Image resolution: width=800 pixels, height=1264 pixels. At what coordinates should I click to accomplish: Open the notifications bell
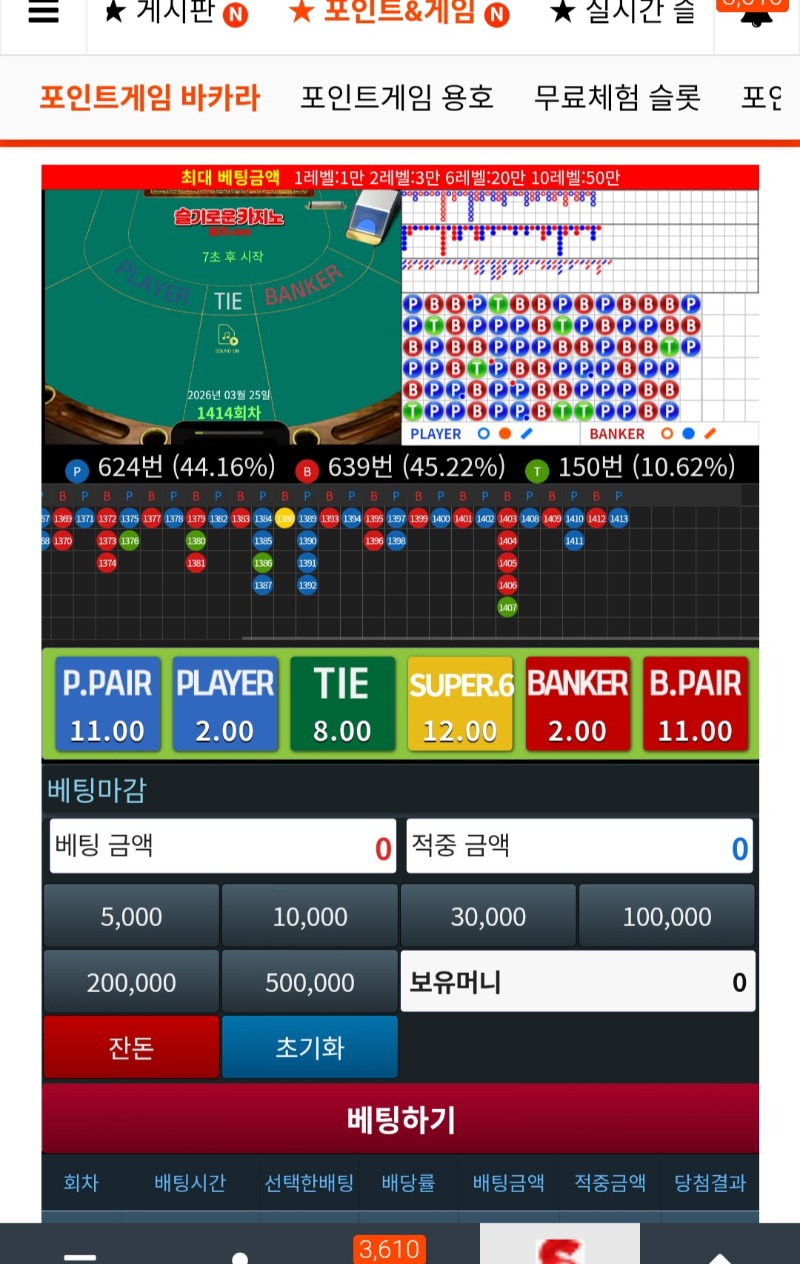coord(757,15)
